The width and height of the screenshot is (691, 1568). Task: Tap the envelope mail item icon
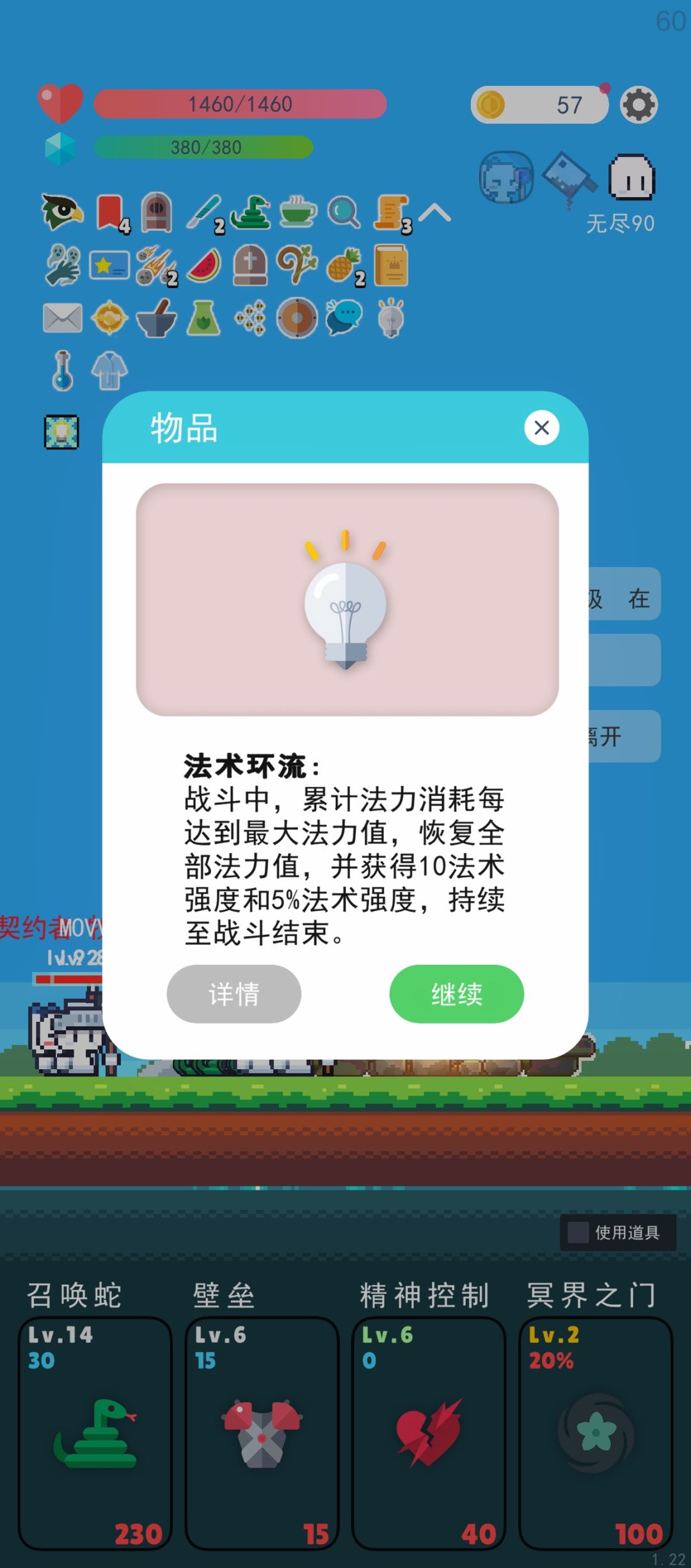[62, 318]
